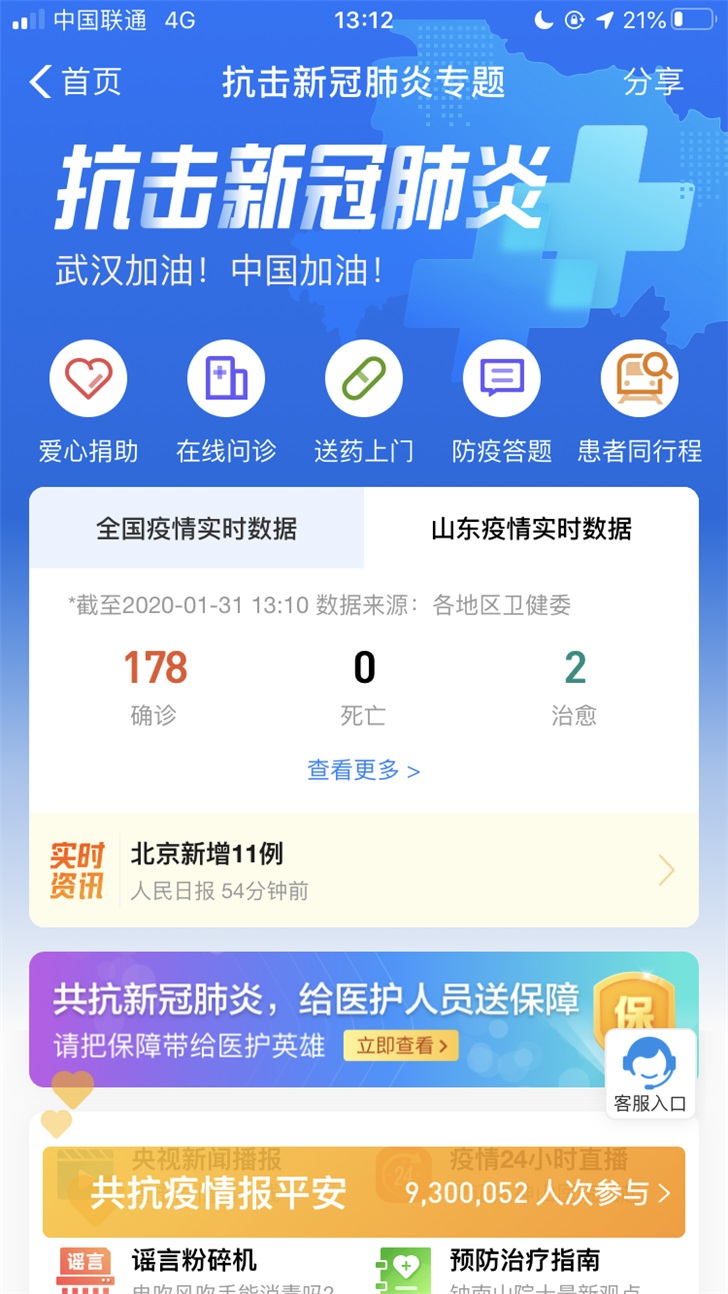This screenshot has height=1294, width=728.
Task: Tap 立即查看 on insurance banner
Action: coord(401,1046)
